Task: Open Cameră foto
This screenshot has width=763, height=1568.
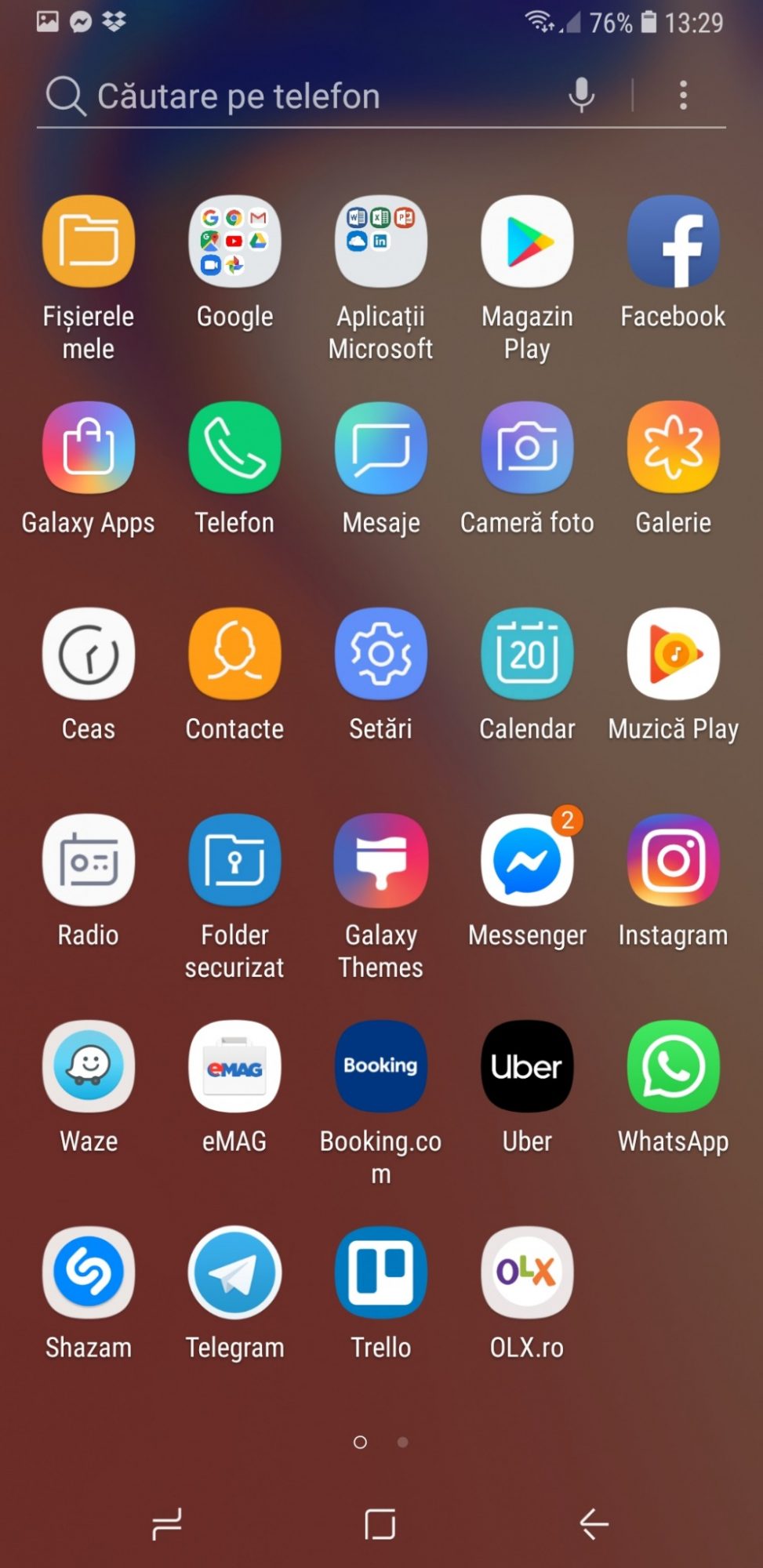Action: pyautogui.click(x=527, y=448)
